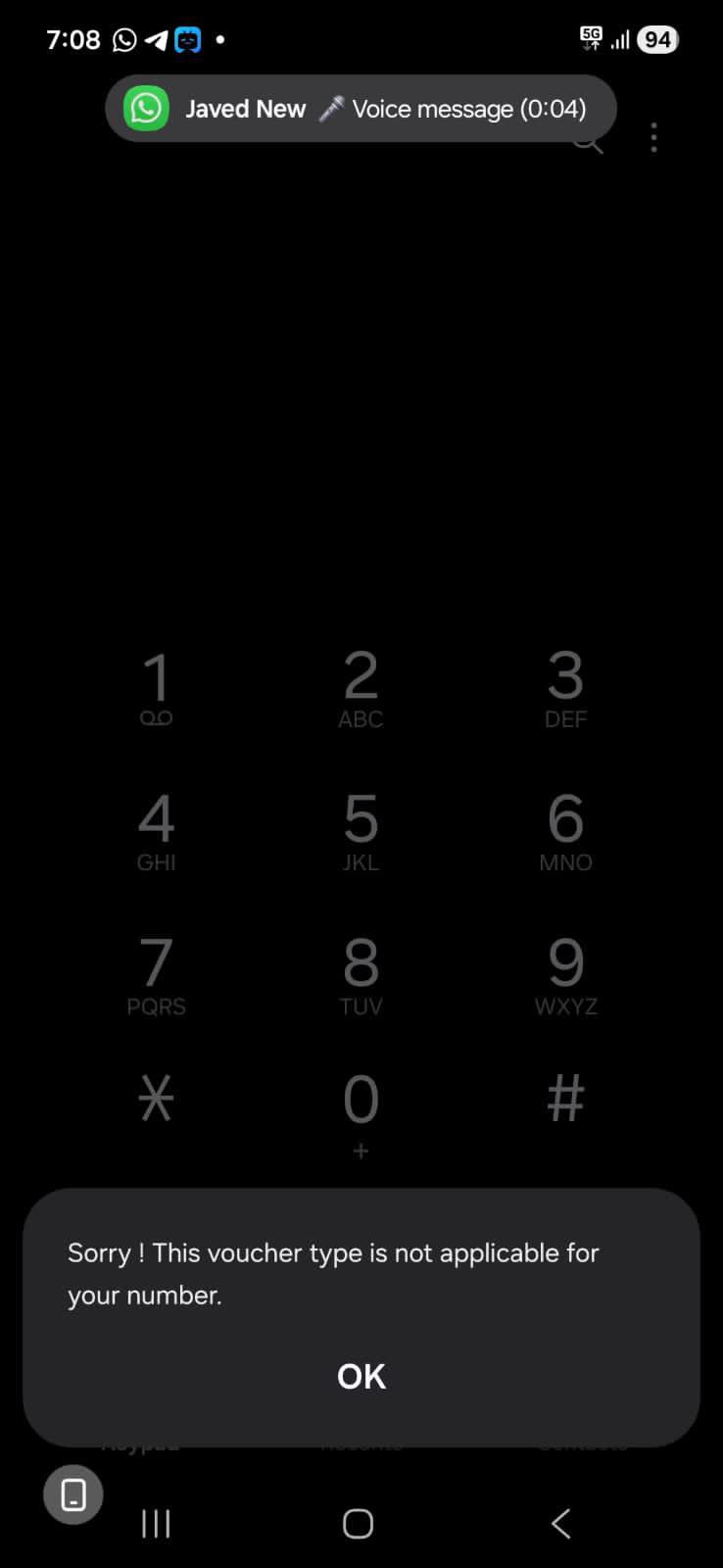Go back using the navigation bar arrow

560,1523
